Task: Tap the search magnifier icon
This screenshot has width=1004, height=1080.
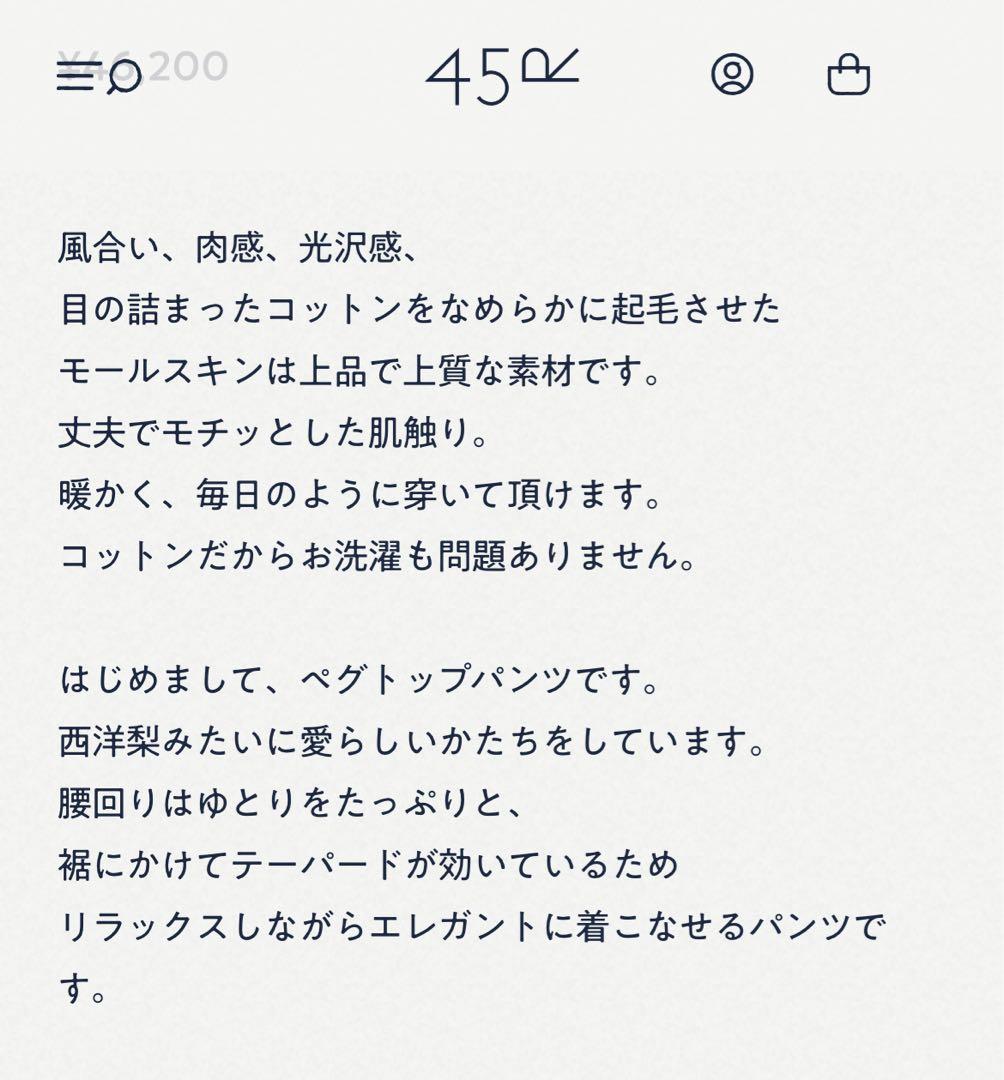Action: 124,77
